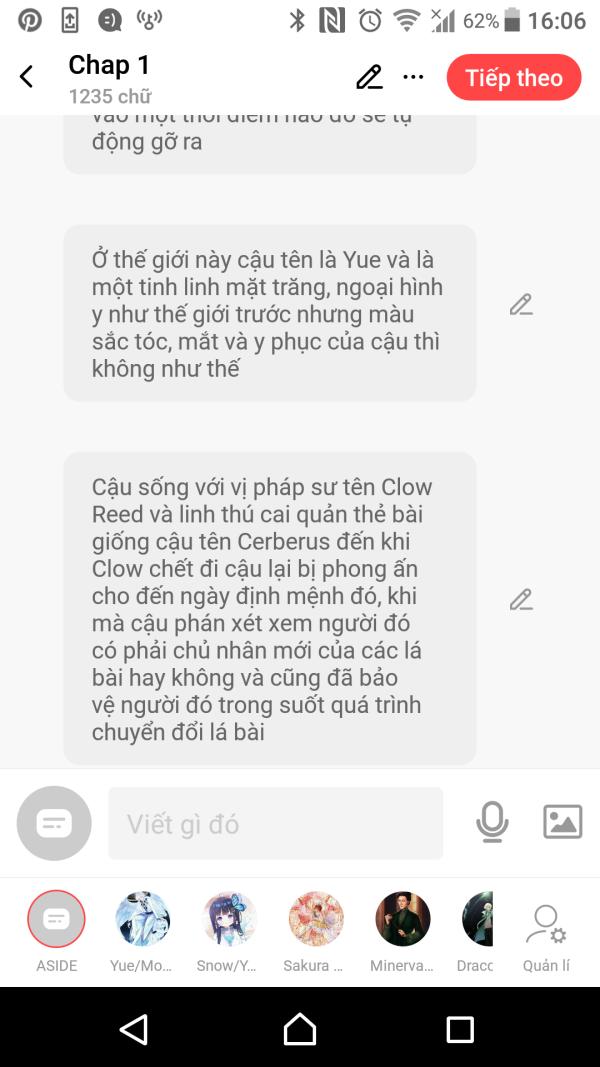
Task: Start voice input with the microphone icon
Action: (x=491, y=822)
